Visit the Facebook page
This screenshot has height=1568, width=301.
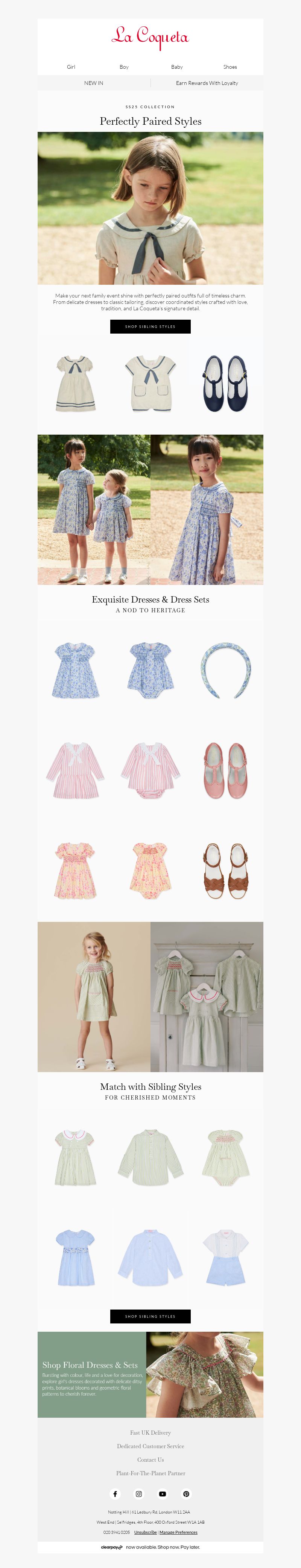click(x=115, y=1494)
